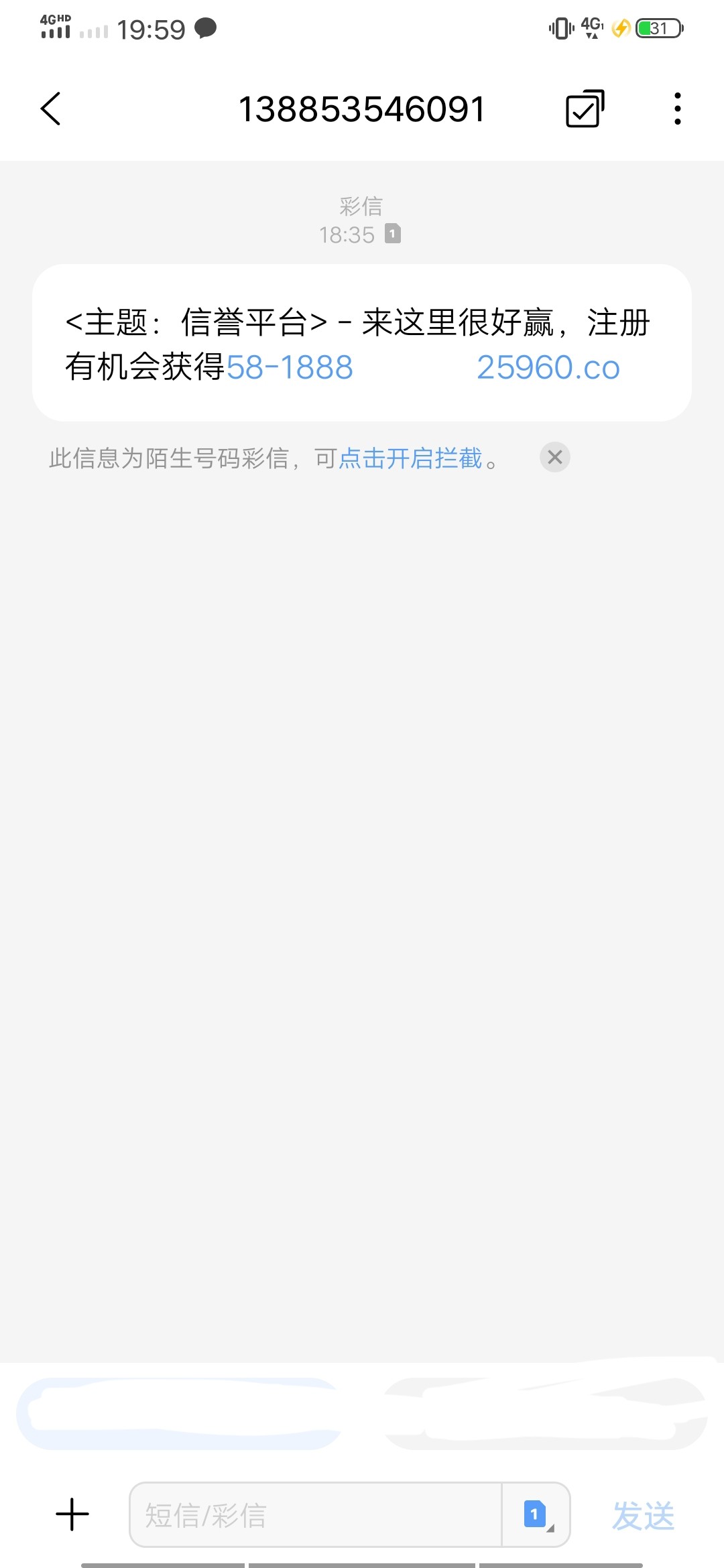Tap the 18:35 timestamp

coord(349,235)
